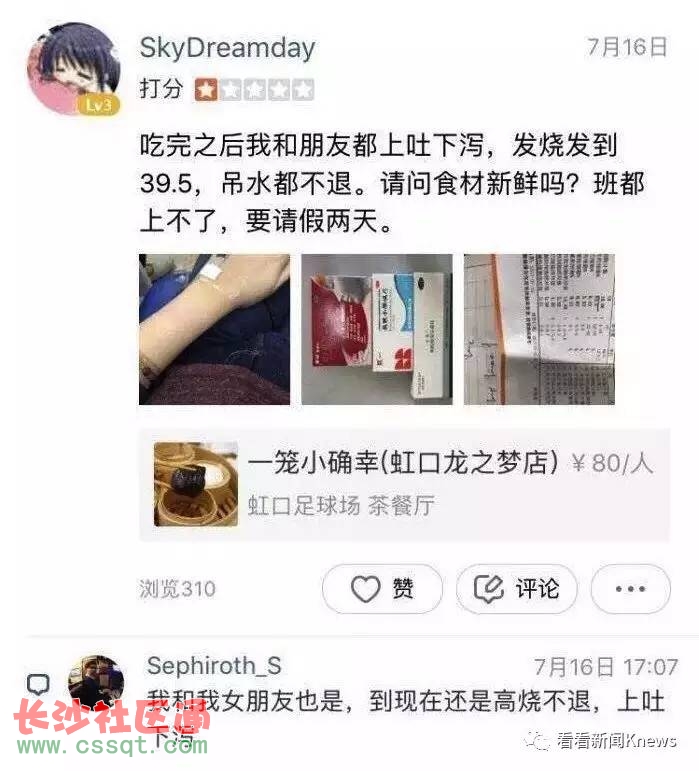Like this review with 赞
The height and width of the screenshot is (771, 699).
point(382,589)
